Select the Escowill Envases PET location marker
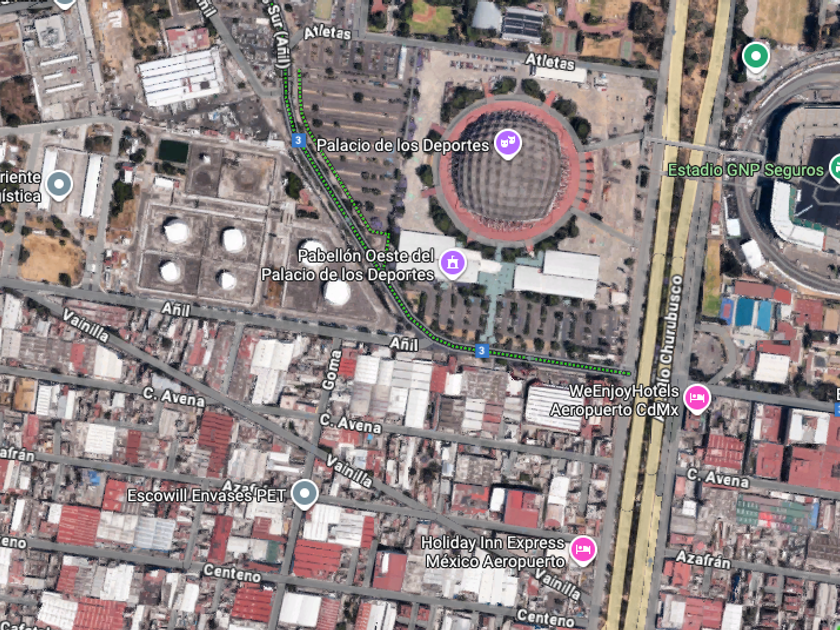This screenshot has width=840, height=630. pyautogui.click(x=305, y=493)
